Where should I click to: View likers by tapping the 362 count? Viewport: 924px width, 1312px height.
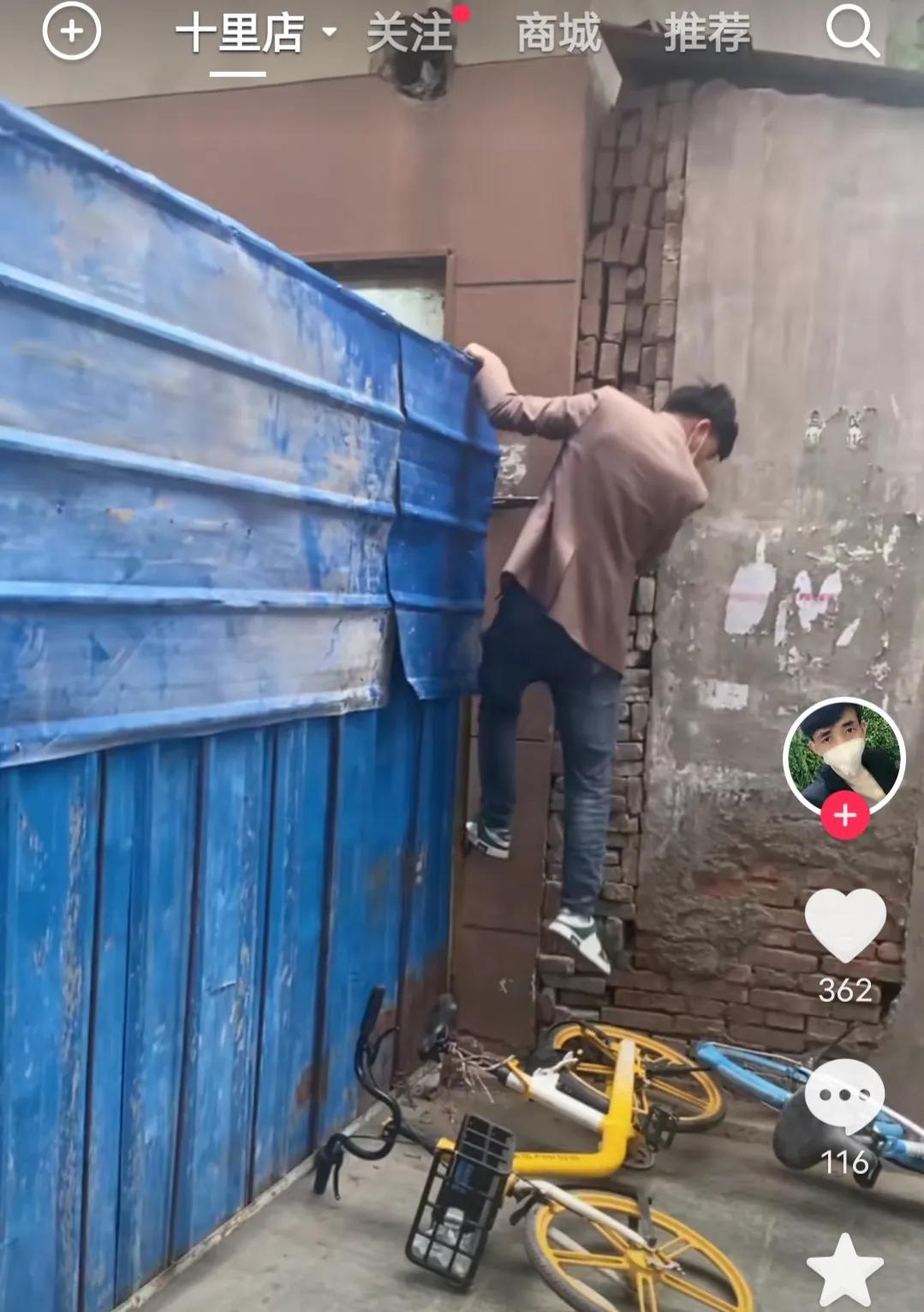pos(844,989)
